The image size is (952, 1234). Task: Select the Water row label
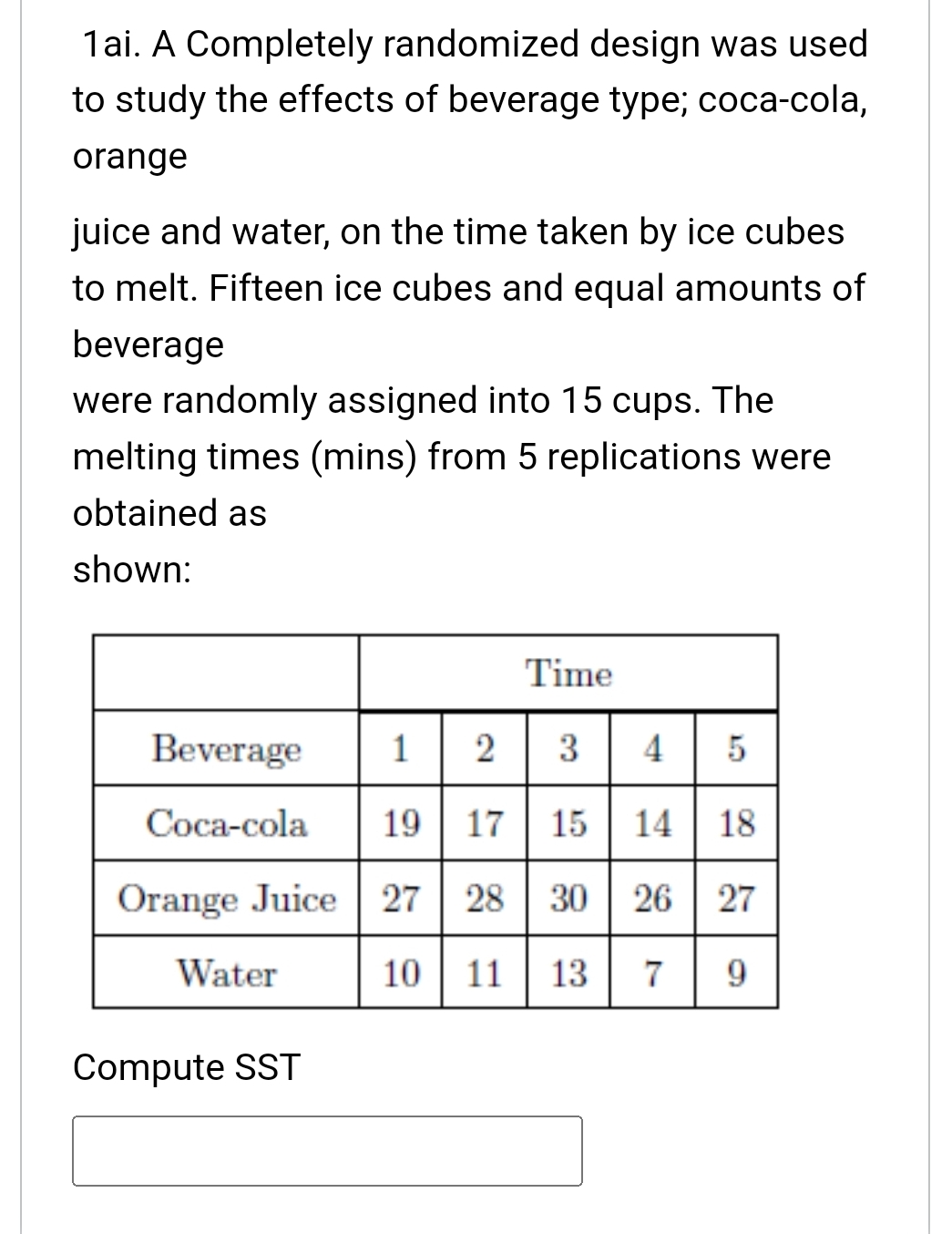pos(226,974)
